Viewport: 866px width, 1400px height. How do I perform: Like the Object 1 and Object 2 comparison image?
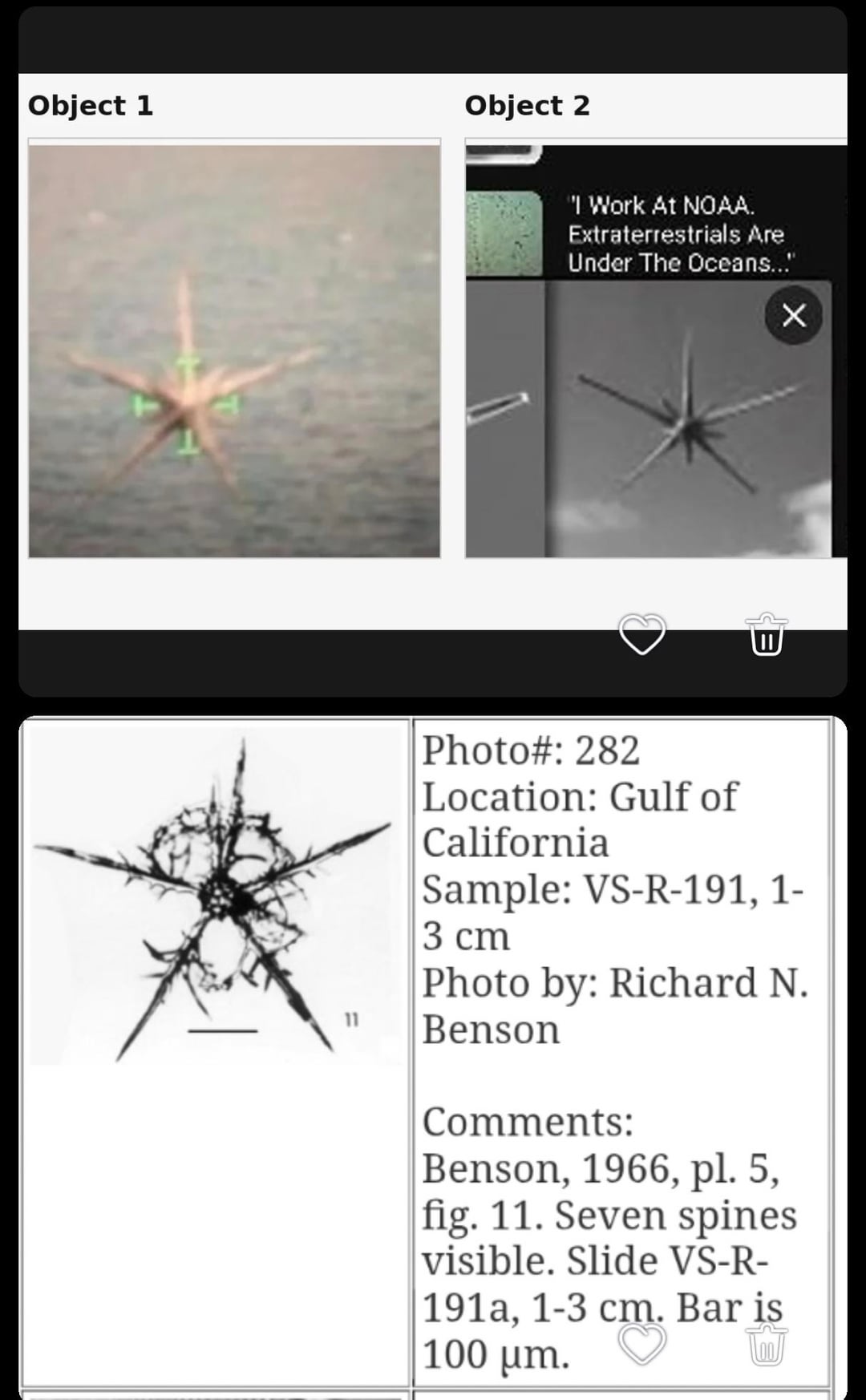[641, 634]
